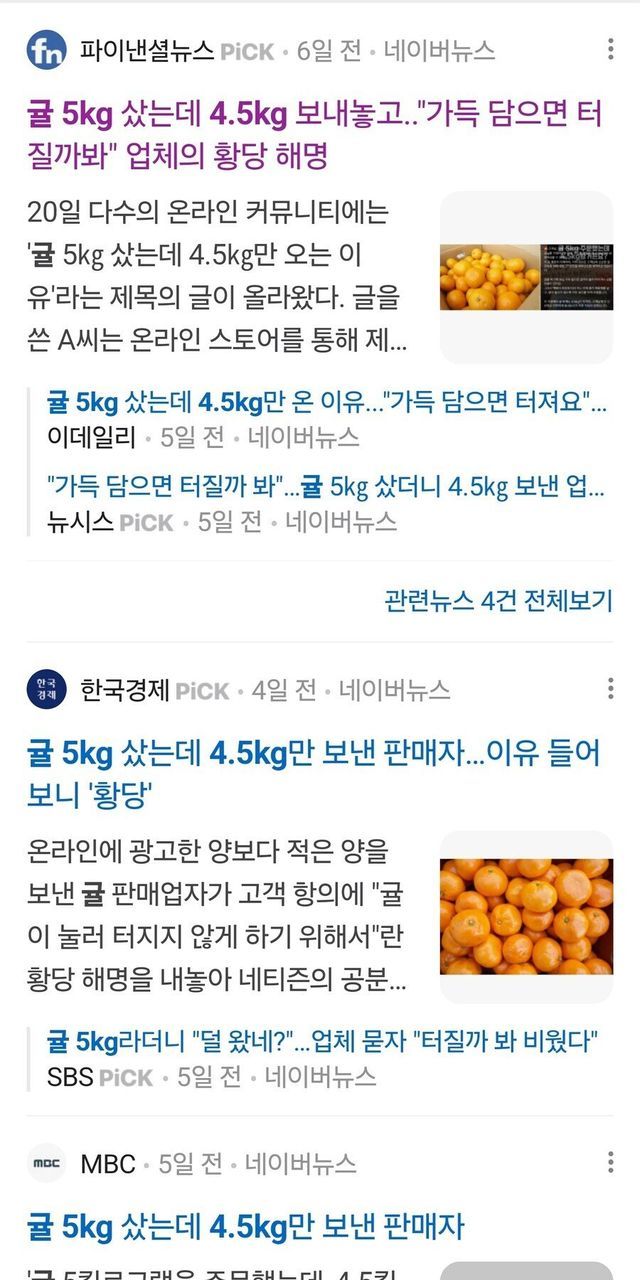This screenshot has height=1280, width=640.
Task: Open overflow menu for MBC article
Action: click(611, 1162)
